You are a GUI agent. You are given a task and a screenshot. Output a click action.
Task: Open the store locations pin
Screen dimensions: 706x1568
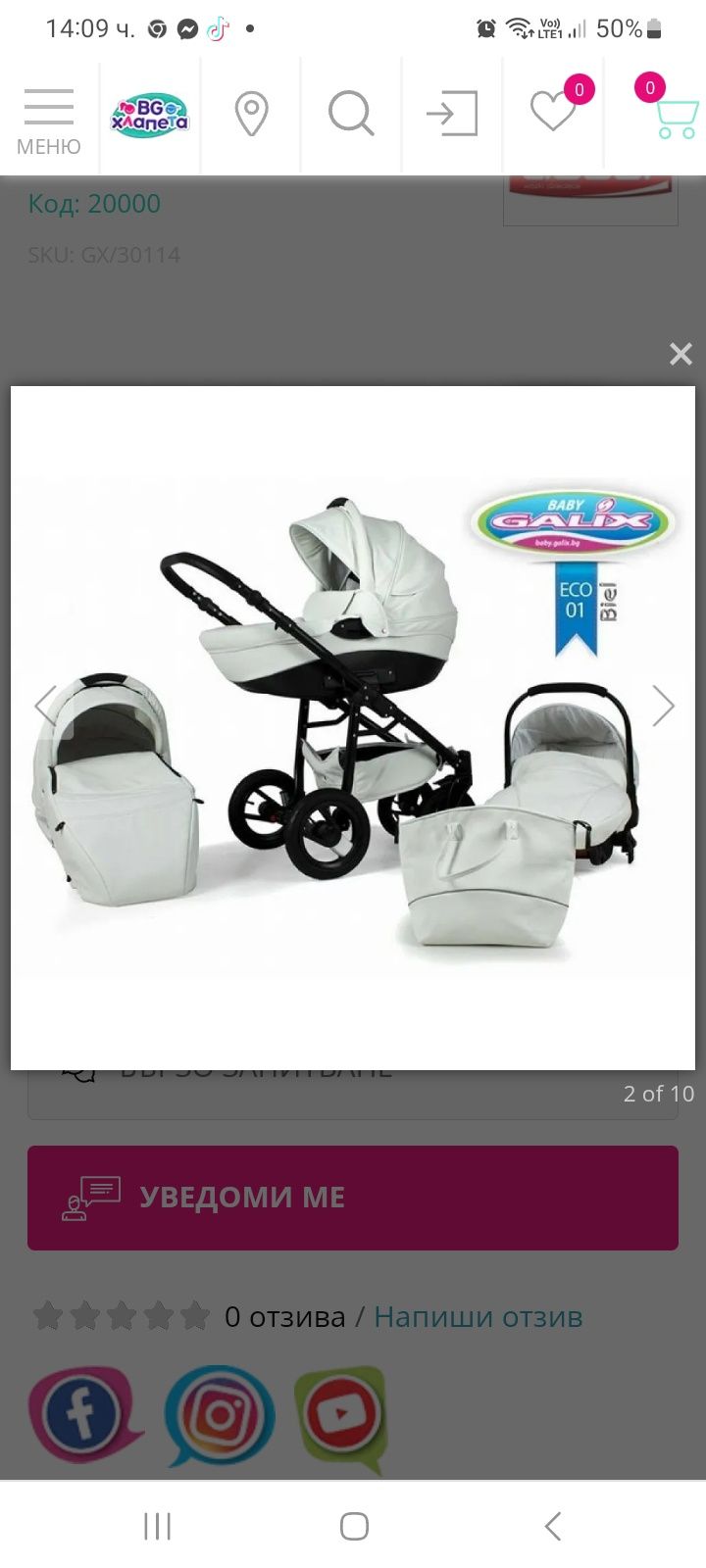click(252, 115)
